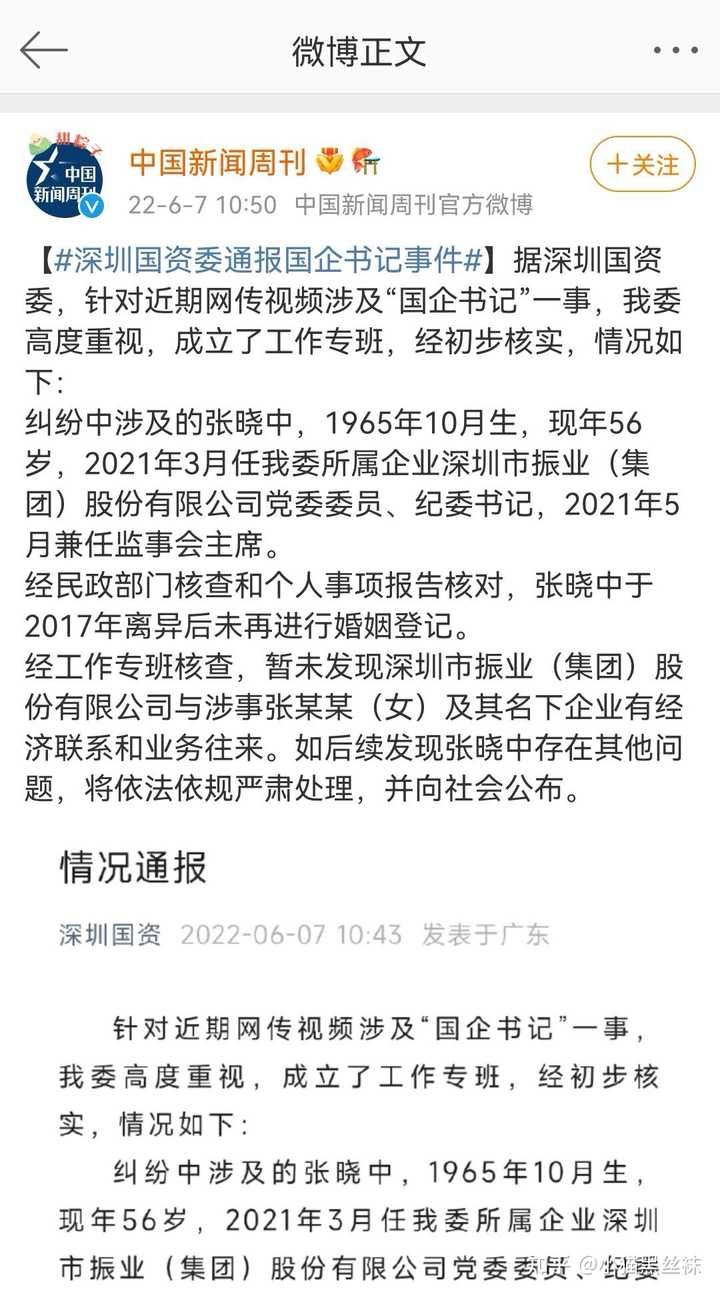The height and width of the screenshot is (1295, 720).
Task: Follow 中国新闻周刊 with the 关注 button
Action: tap(642, 164)
